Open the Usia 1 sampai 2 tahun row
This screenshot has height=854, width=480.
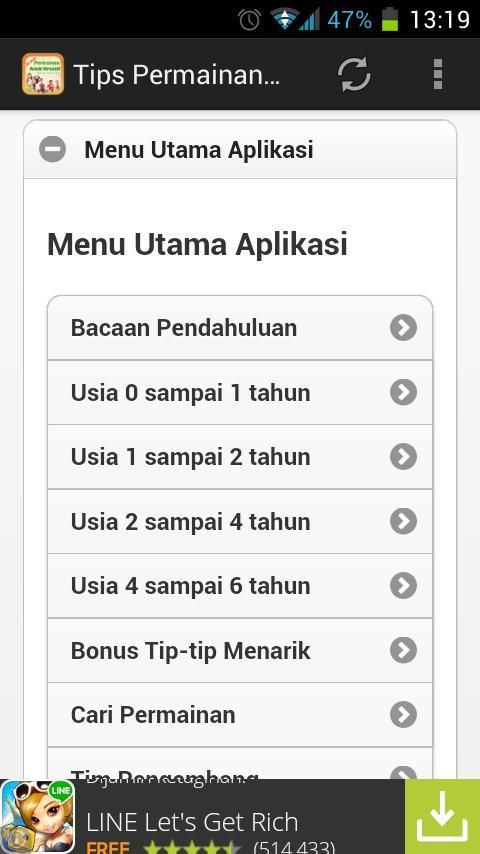coord(240,456)
